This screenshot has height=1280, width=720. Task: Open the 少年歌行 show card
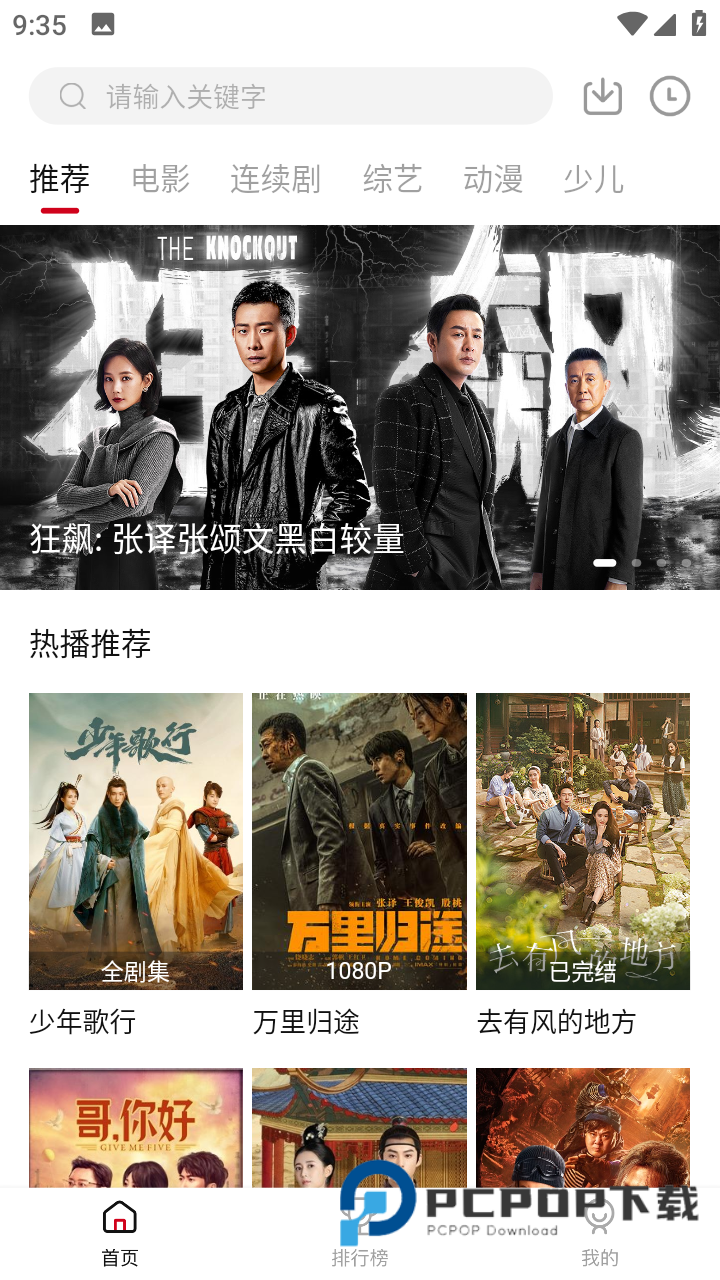[136, 841]
